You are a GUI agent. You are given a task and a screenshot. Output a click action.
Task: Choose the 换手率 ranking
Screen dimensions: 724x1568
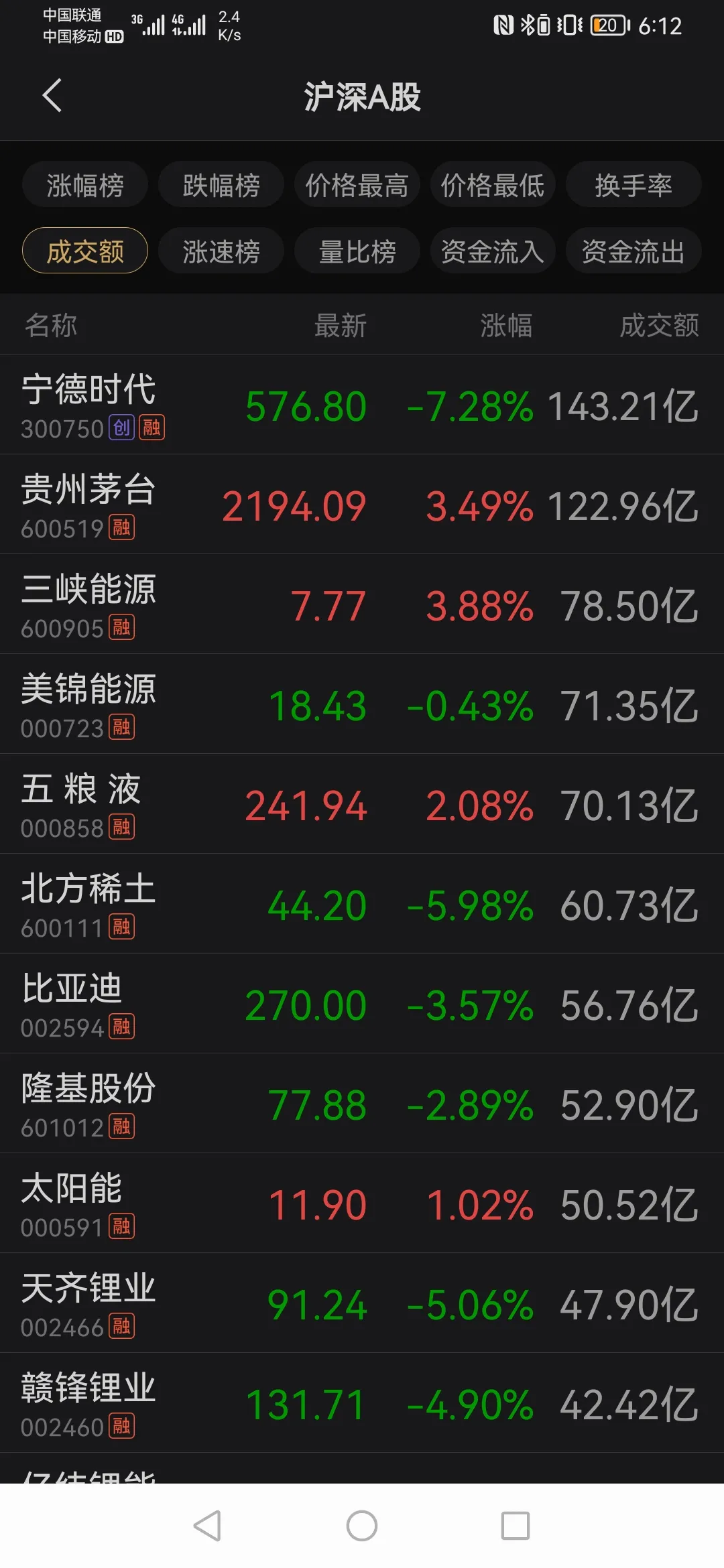click(x=633, y=185)
